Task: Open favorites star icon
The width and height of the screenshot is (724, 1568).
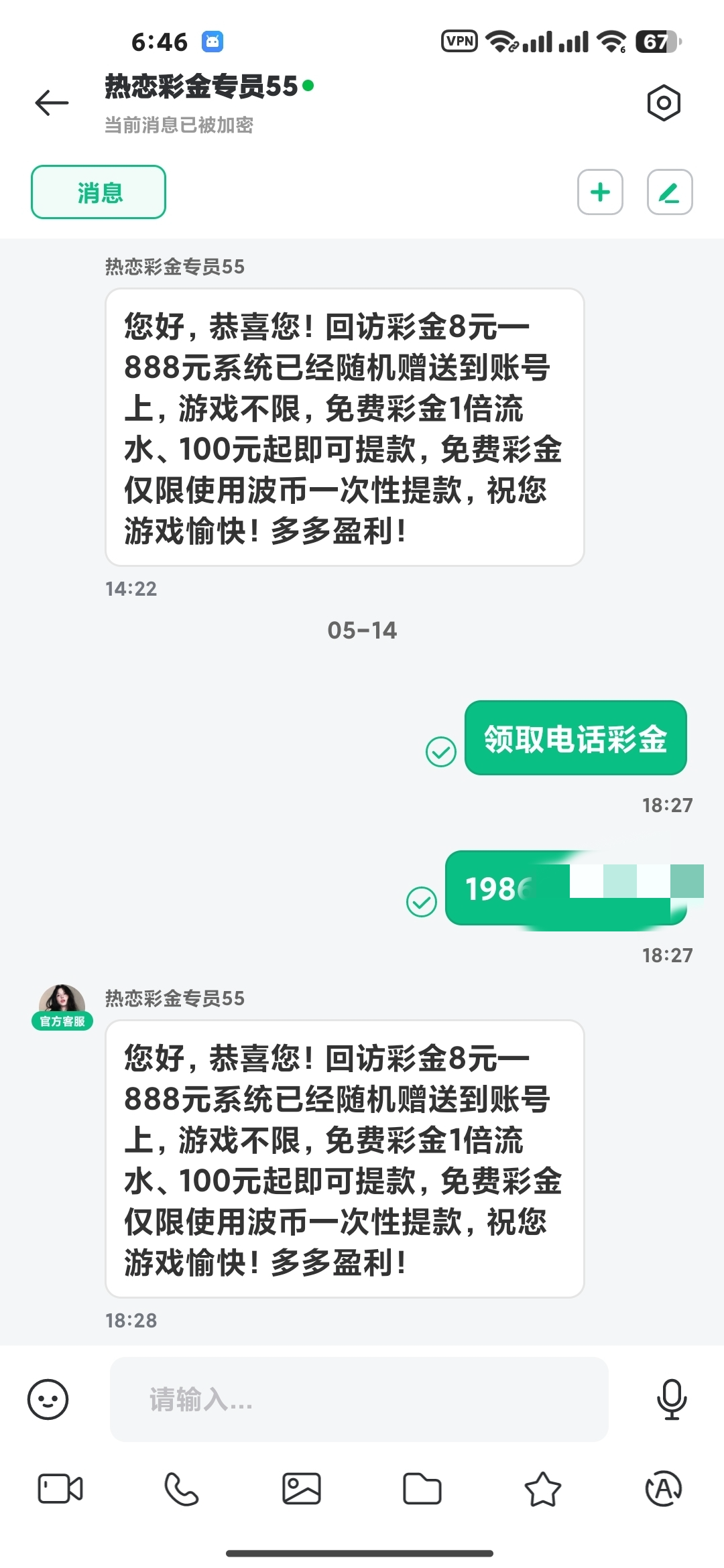Action: [542, 1489]
